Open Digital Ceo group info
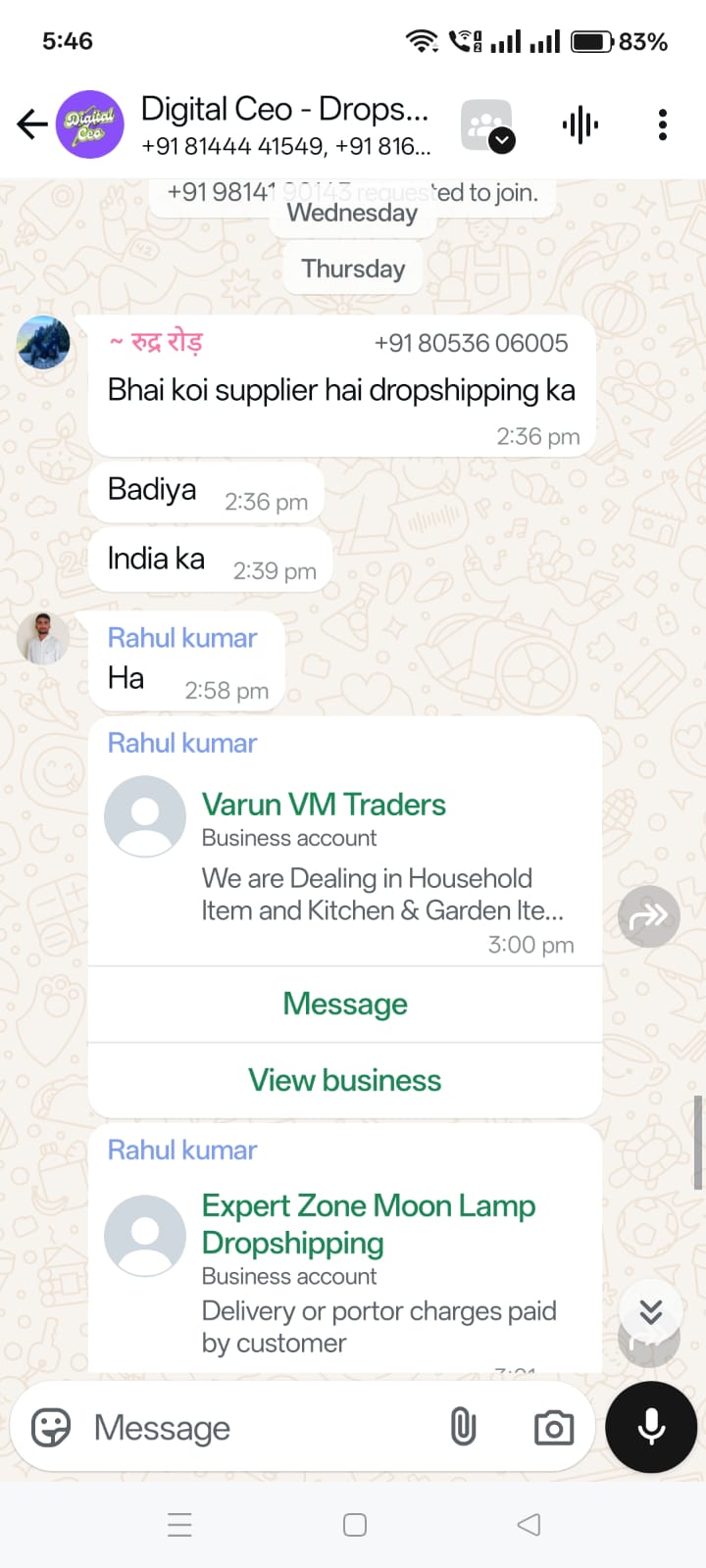This screenshot has width=706, height=1568. (284, 124)
